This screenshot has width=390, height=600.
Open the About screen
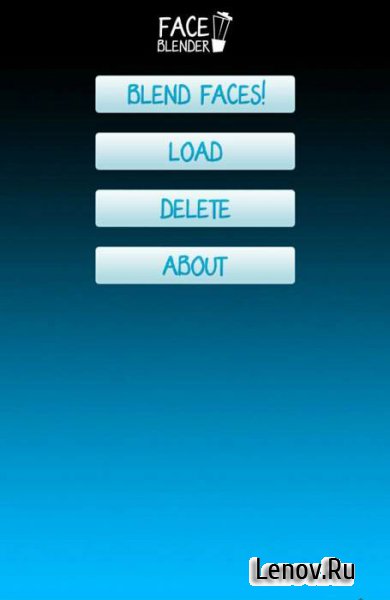coord(195,265)
